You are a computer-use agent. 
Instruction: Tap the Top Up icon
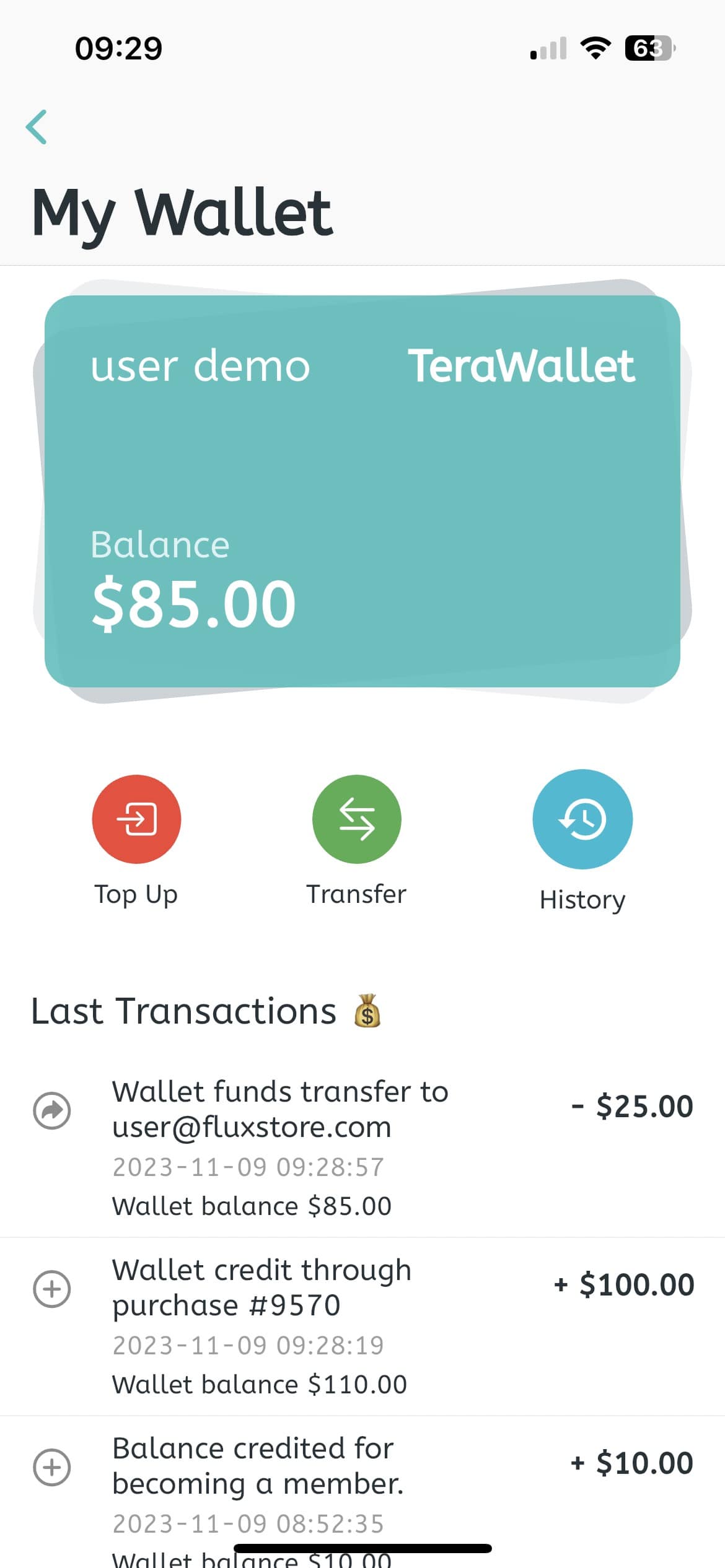[x=137, y=819]
